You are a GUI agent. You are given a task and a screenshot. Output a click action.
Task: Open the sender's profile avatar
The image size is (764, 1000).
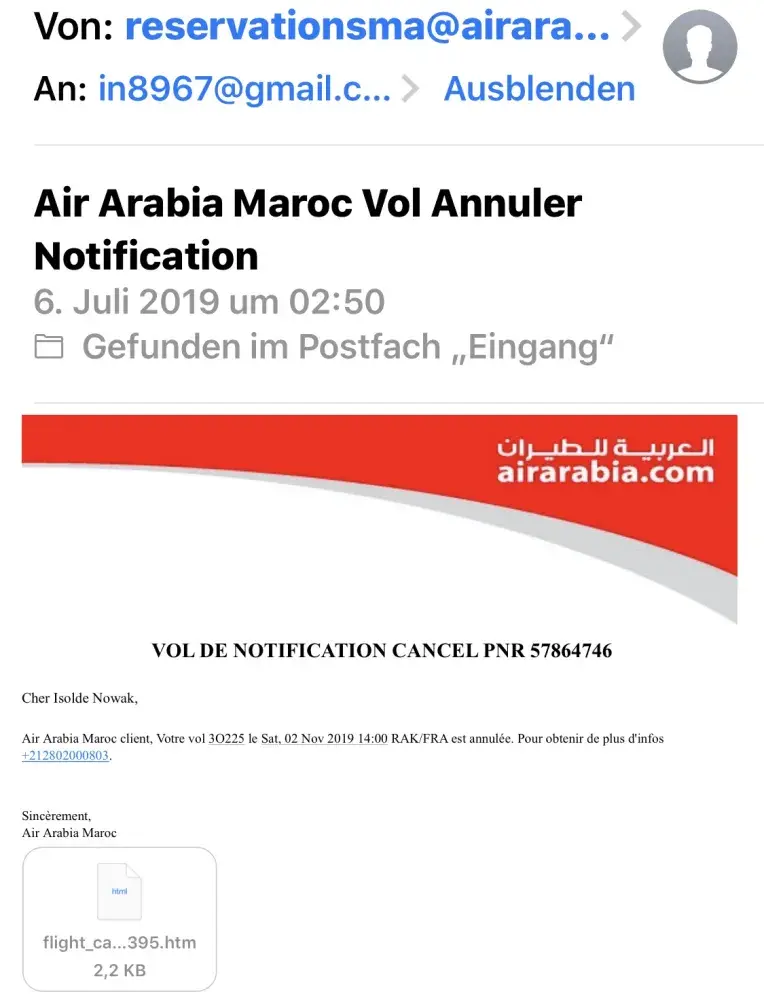click(x=700, y=46)
